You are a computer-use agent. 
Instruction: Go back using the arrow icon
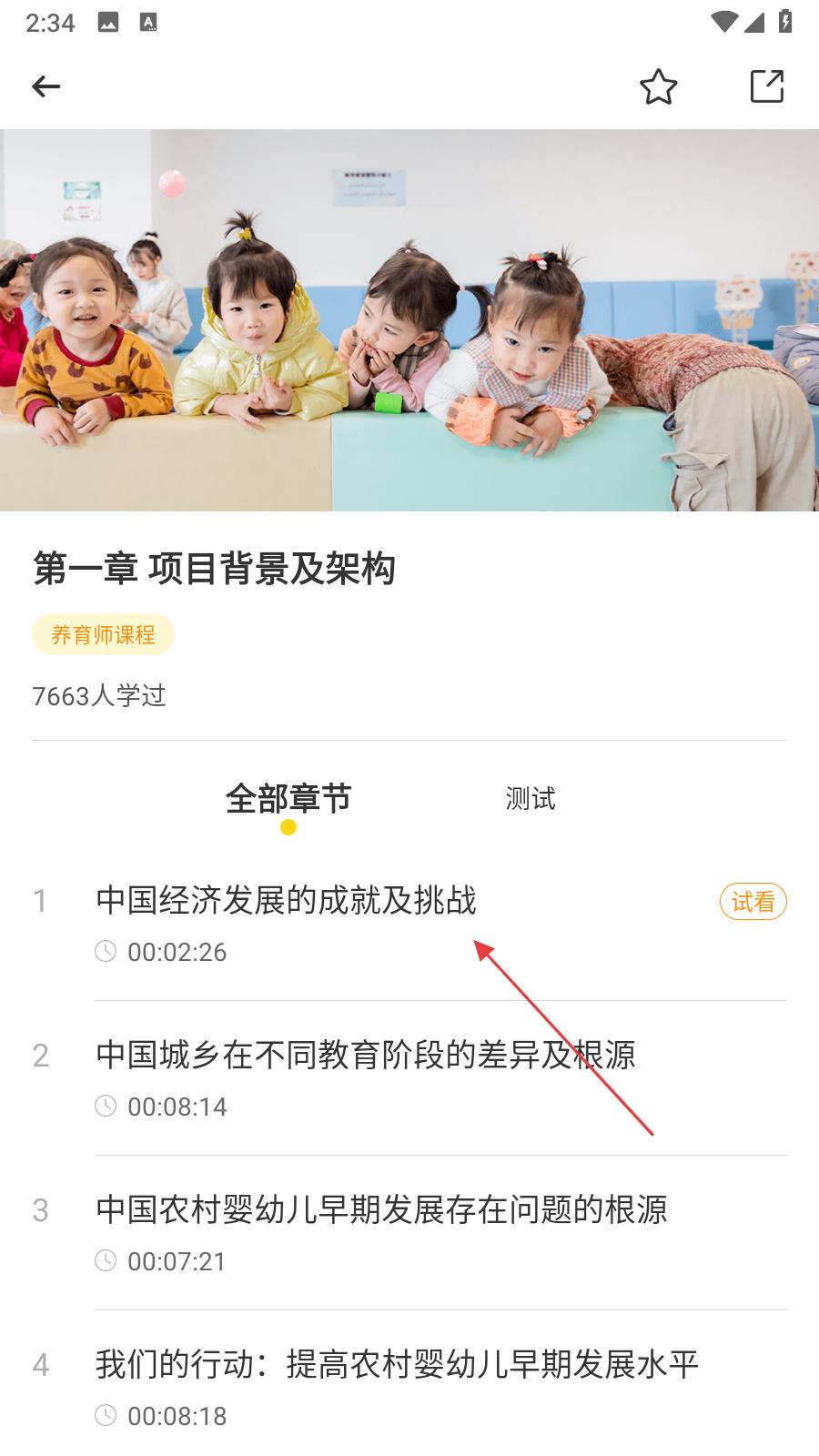coord(45,86)
